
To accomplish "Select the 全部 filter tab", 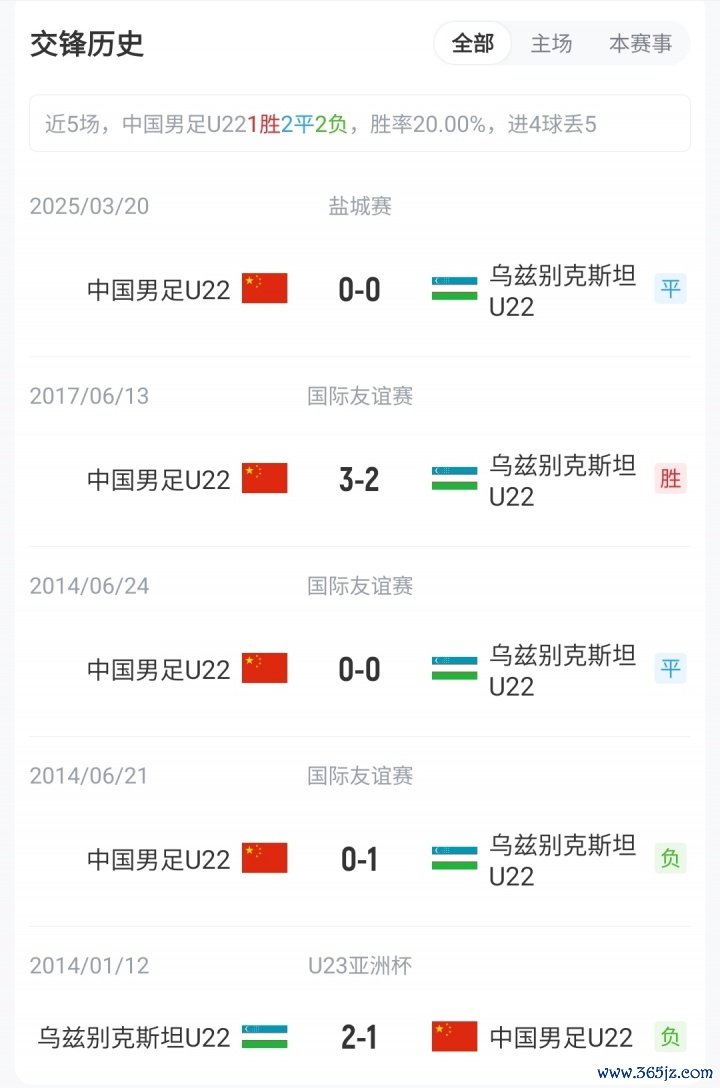I will click(x=473, y=44).
